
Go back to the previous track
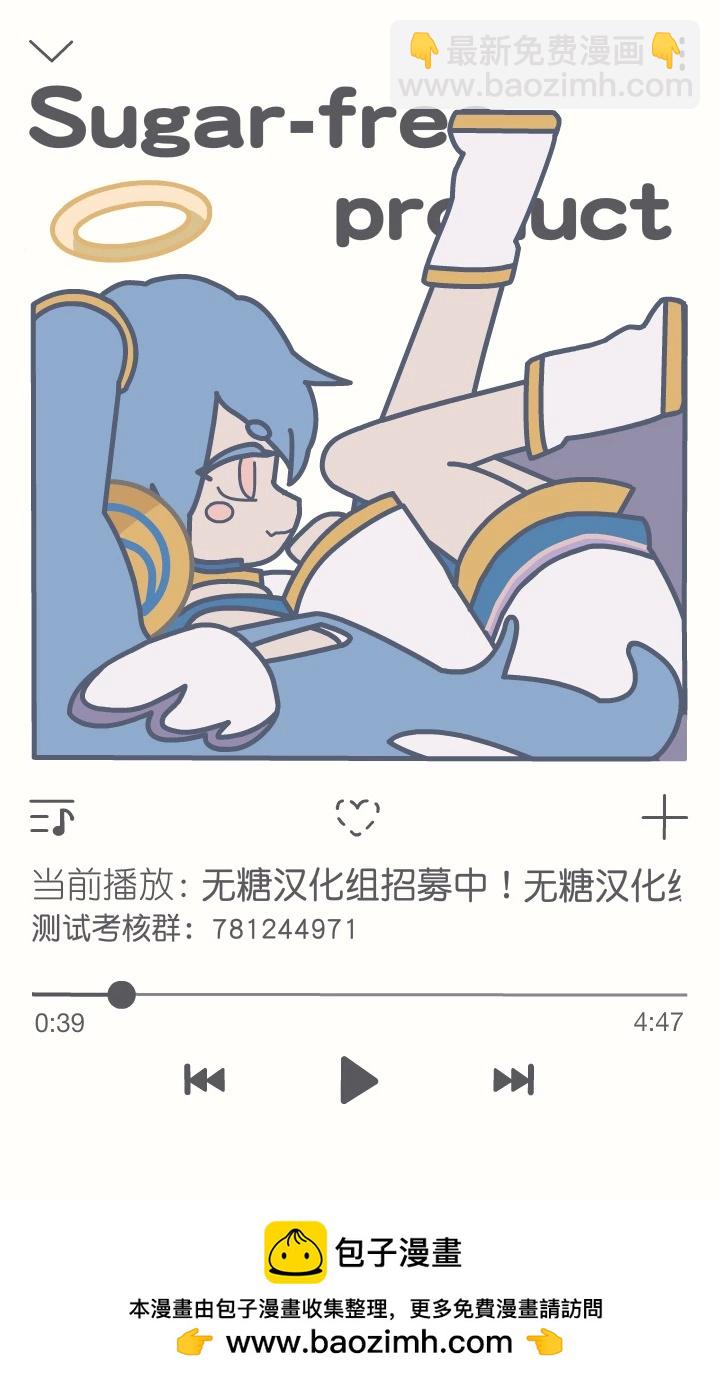tap(207, 1080)
